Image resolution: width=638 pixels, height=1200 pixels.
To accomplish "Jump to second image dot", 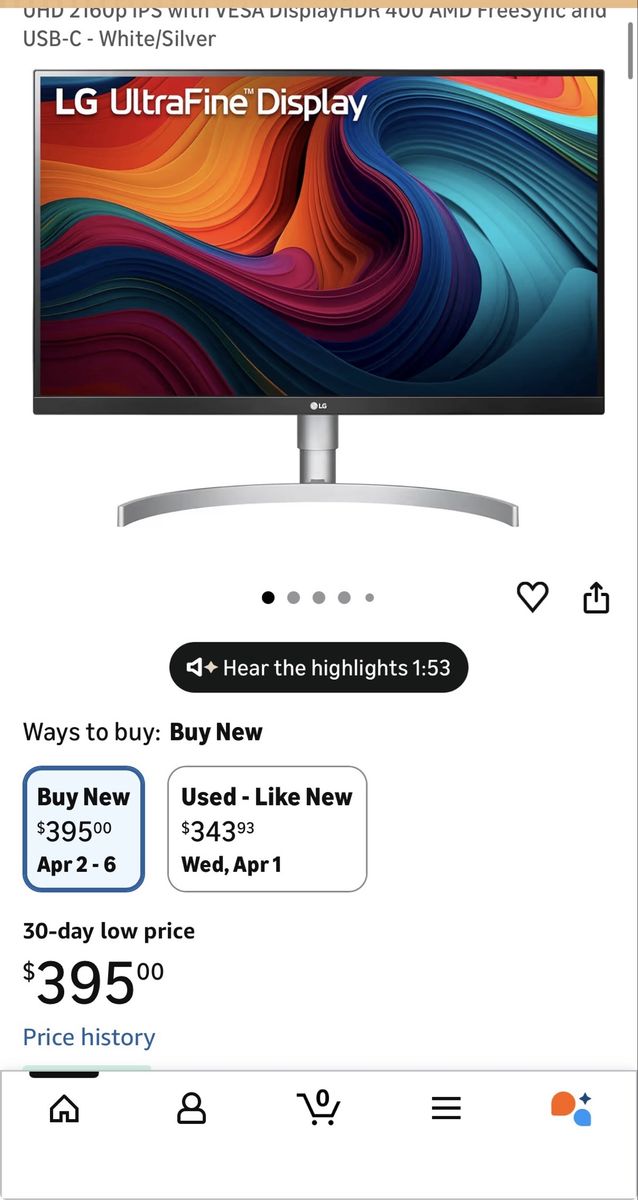I will [293, 598].
